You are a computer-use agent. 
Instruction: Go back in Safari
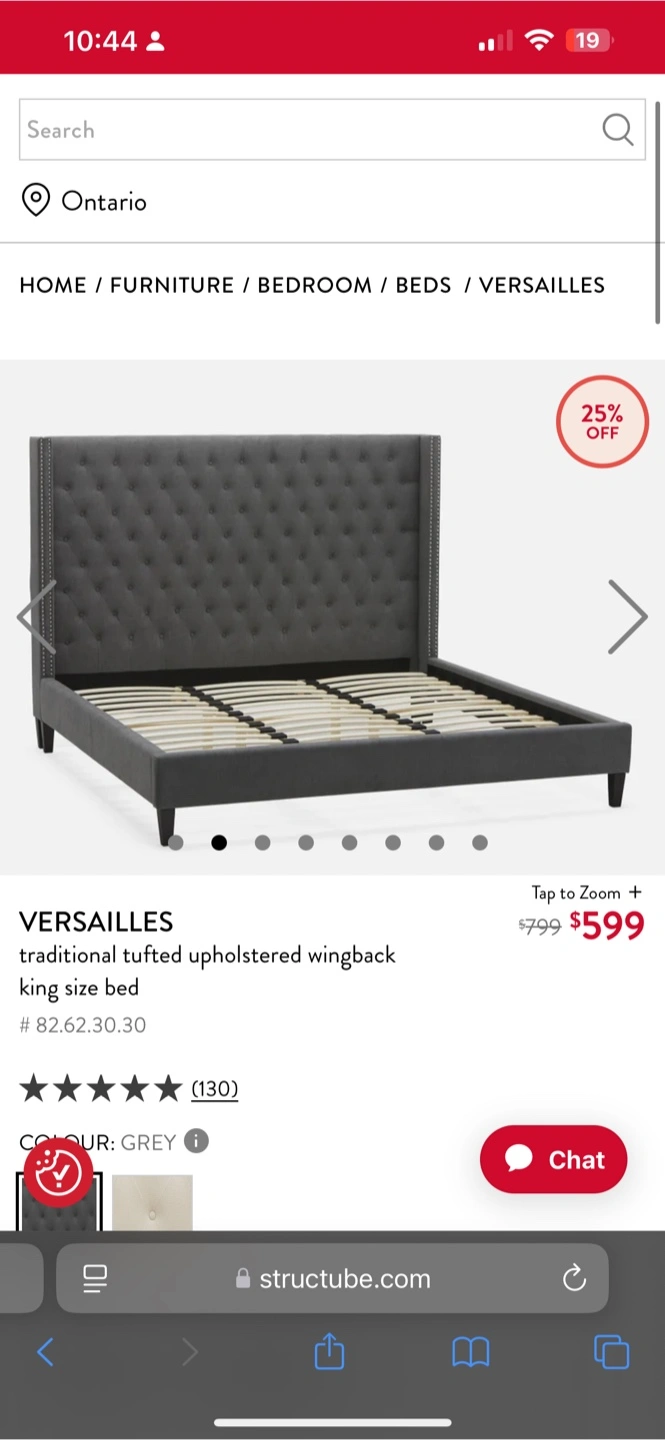(x=45, y=1353)
